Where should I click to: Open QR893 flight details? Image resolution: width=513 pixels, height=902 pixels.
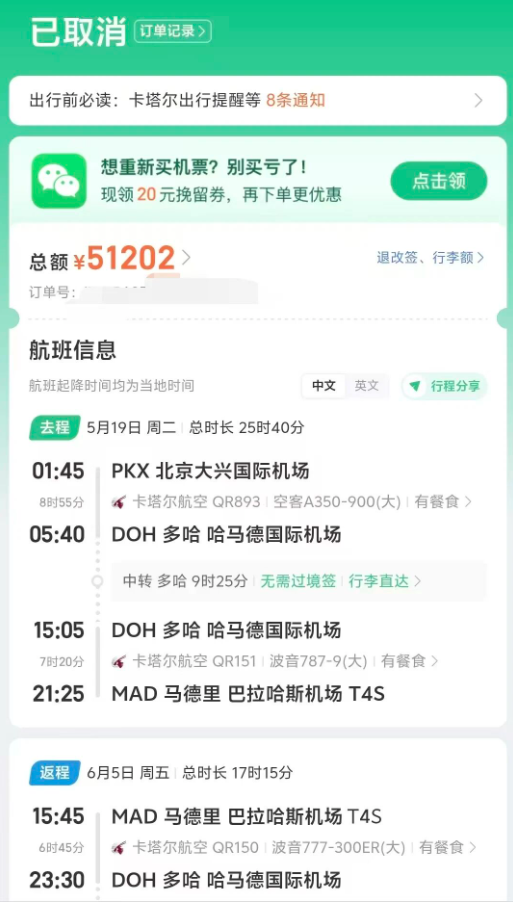[x=291, y=502]
